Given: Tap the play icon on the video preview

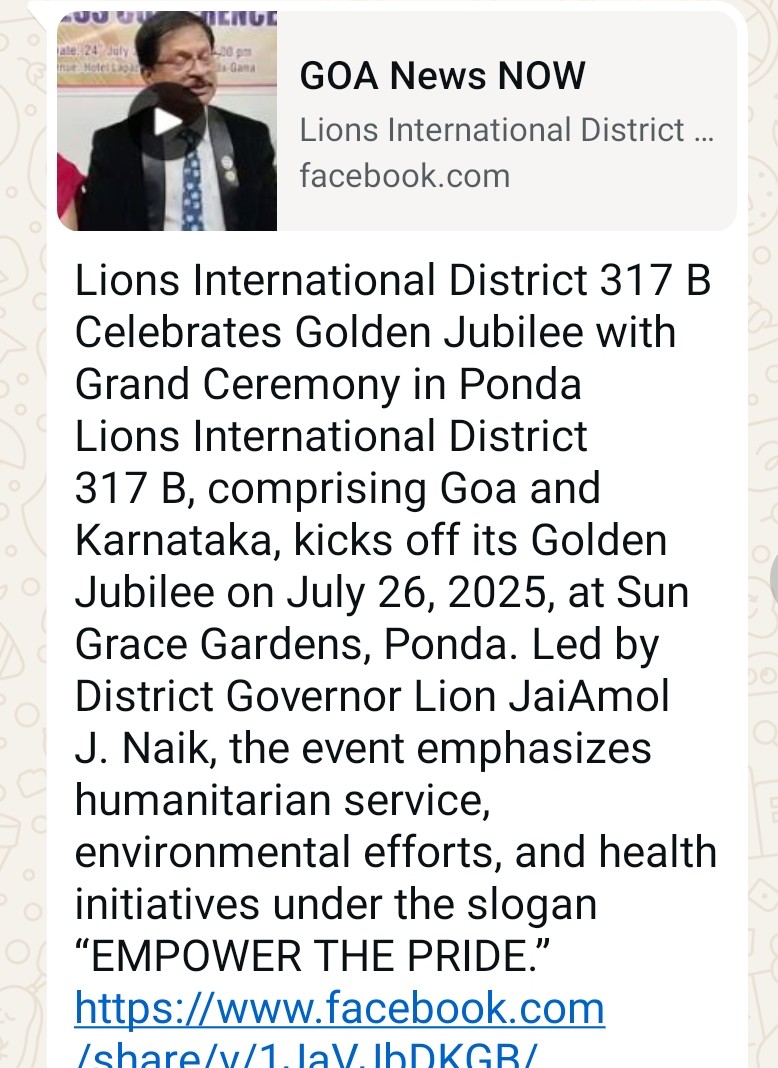Looking at the screenshot, I should coord(170,119).
